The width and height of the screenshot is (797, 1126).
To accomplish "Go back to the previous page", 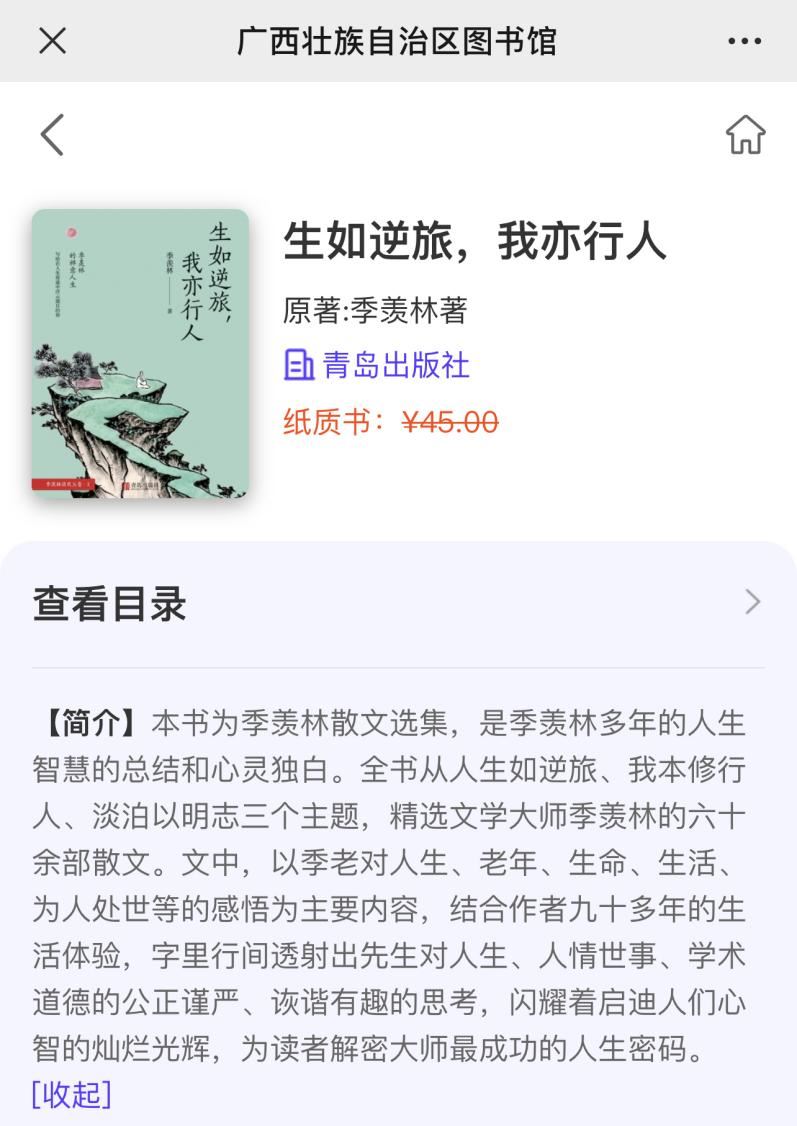I will (52, 135).
